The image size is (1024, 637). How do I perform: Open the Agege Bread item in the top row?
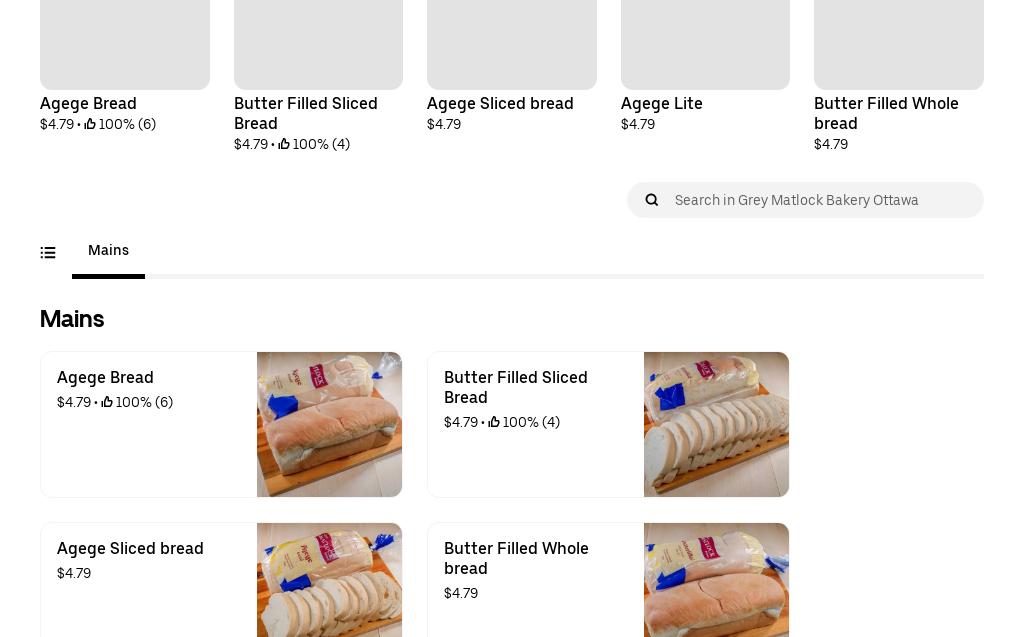[x=124, y=60]
